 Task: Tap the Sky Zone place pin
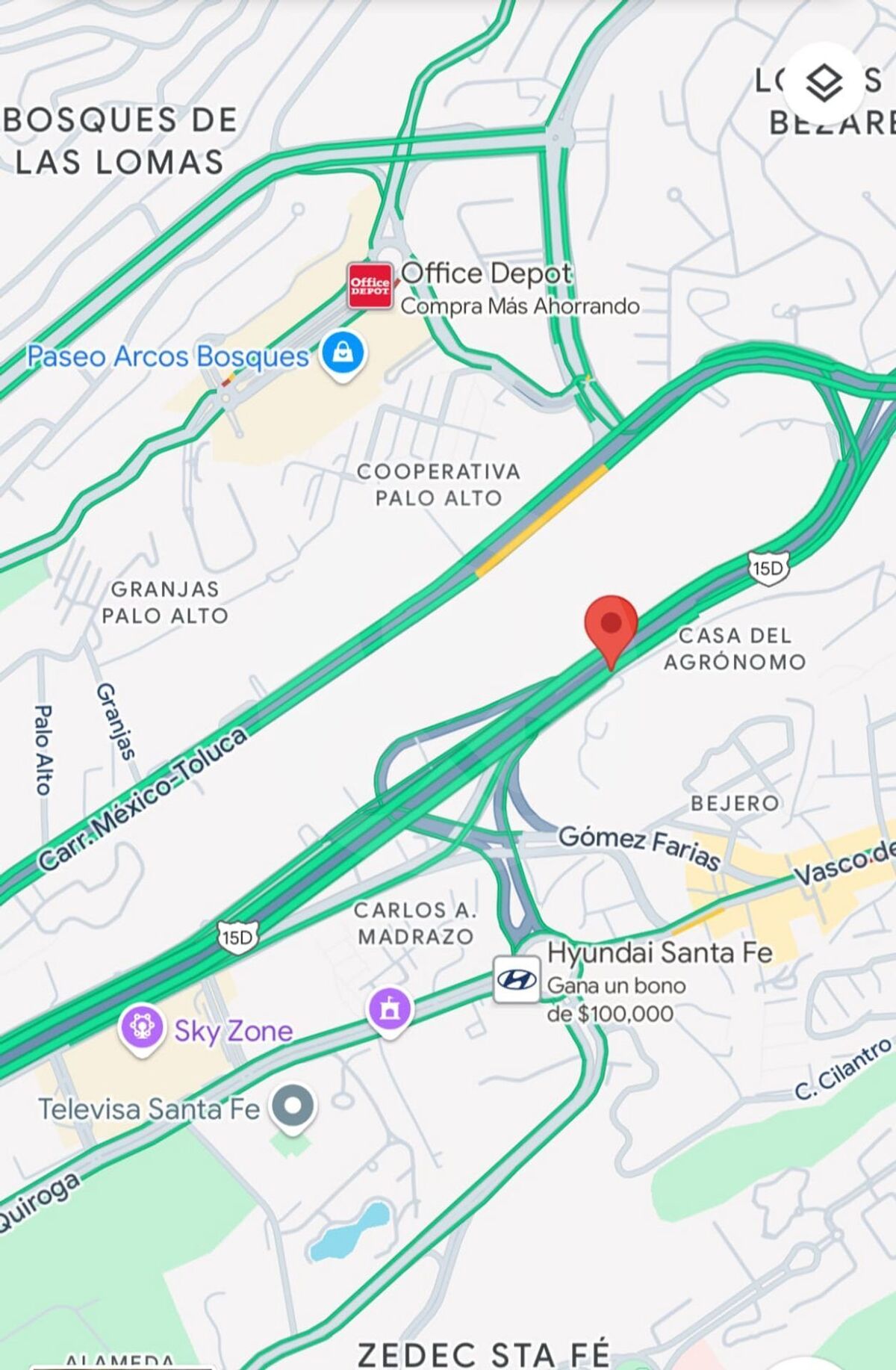pos(142,1029)
